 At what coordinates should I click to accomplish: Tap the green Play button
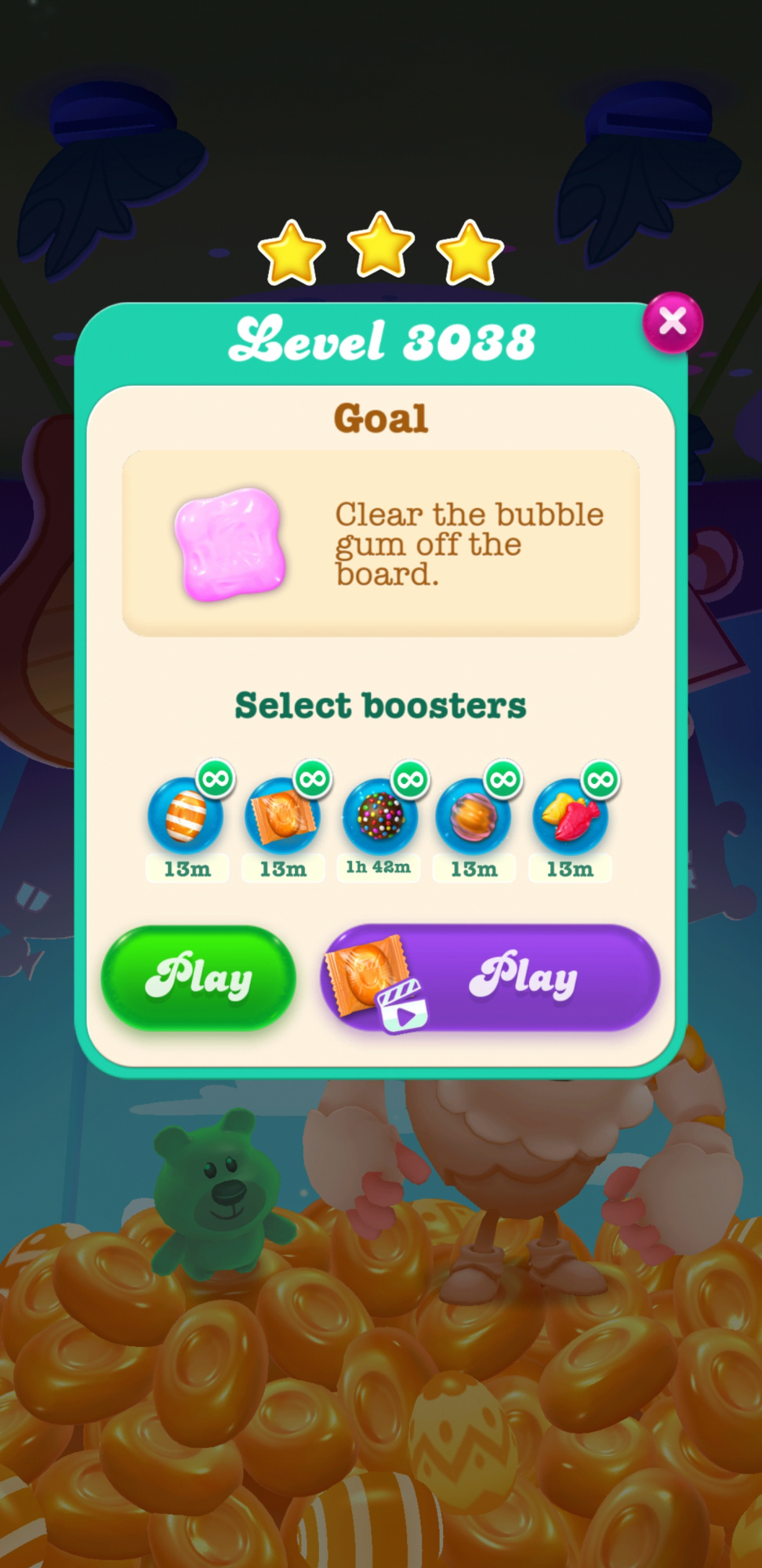[x=198, y=978]
